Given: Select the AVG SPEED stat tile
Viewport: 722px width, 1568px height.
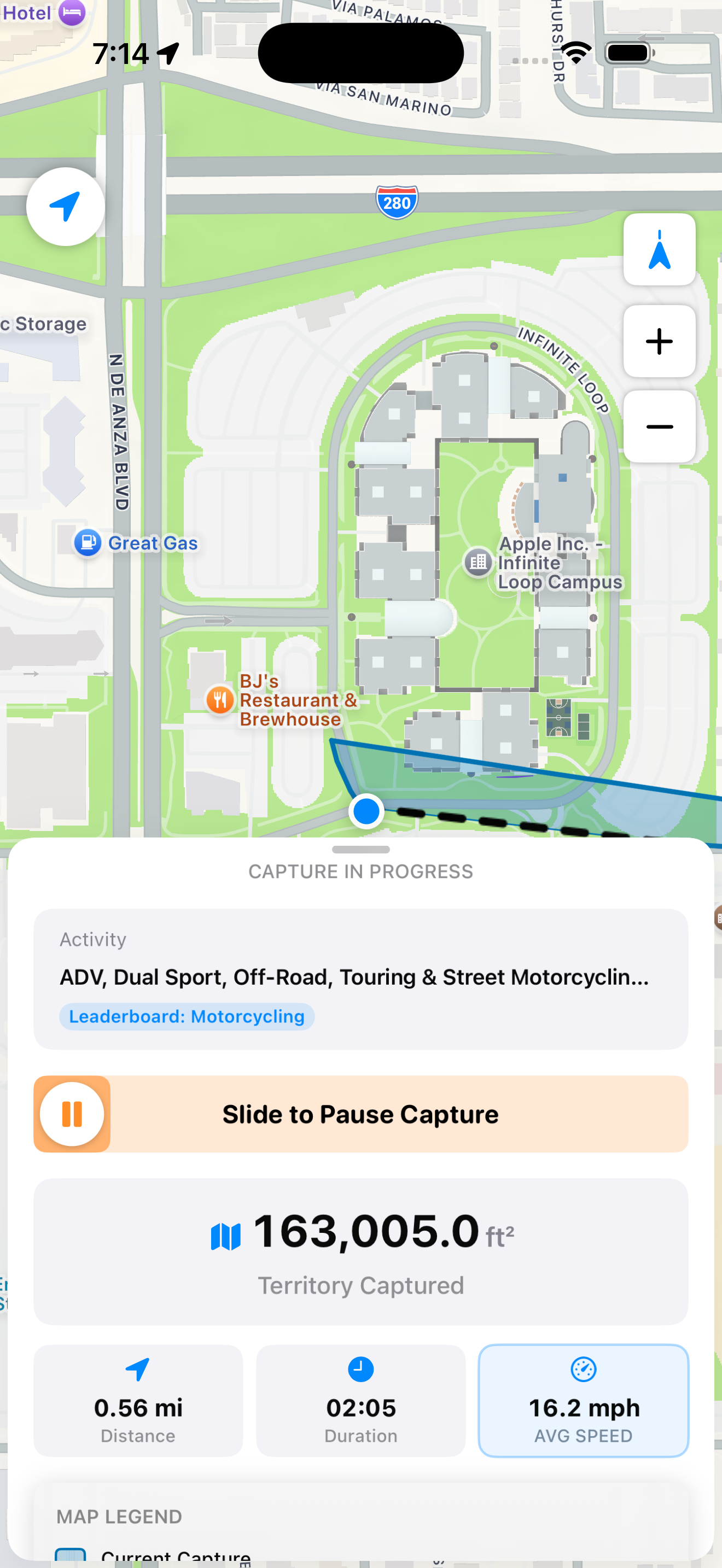Looking at the screenshot, I should coord(583,1400).
